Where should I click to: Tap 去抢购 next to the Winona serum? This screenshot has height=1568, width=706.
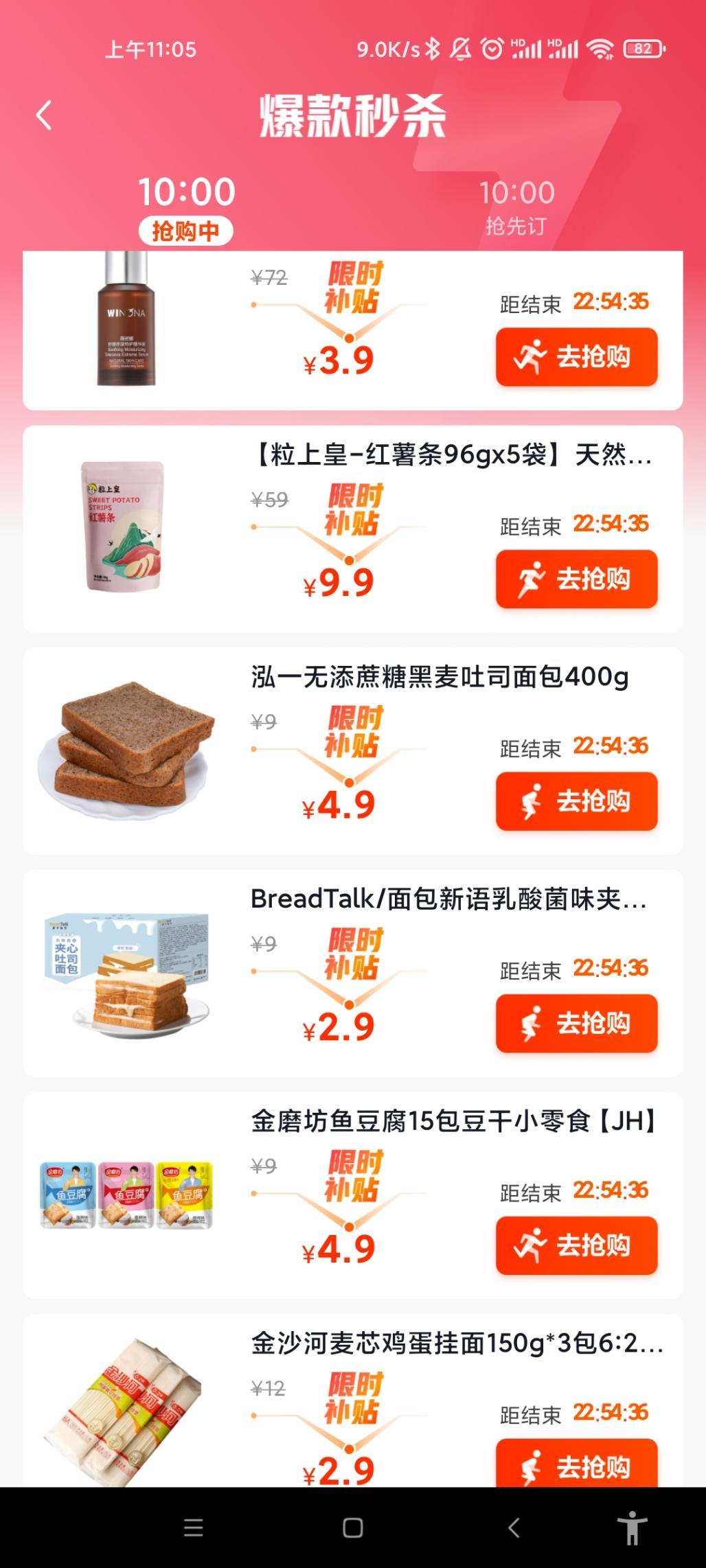tap(577, 358)
